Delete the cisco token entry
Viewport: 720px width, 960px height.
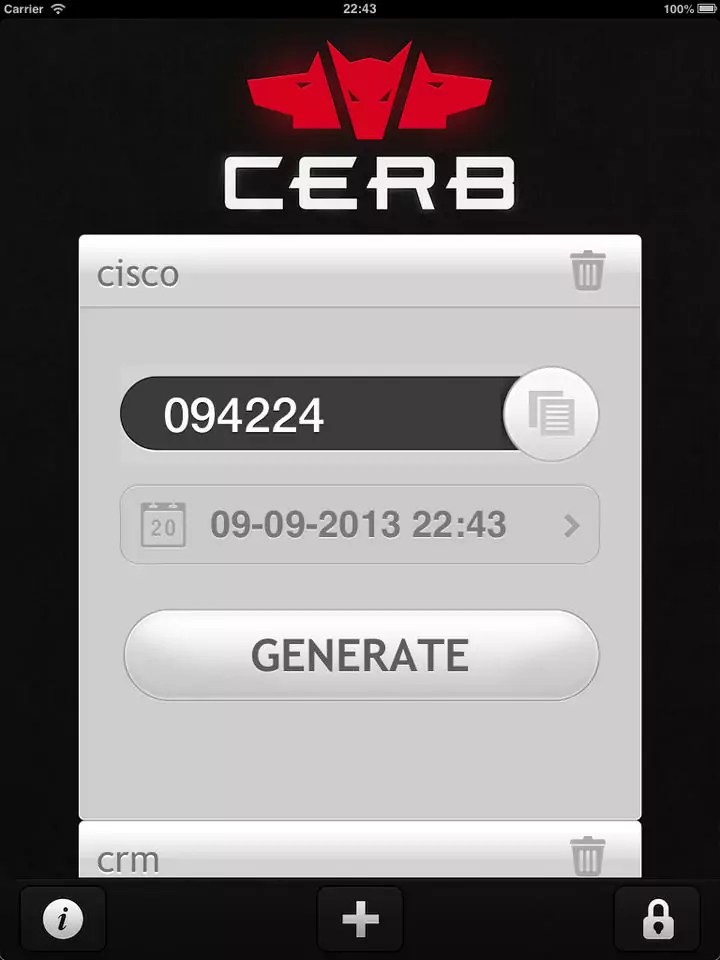pyautogui.click(x=588, y=271)
